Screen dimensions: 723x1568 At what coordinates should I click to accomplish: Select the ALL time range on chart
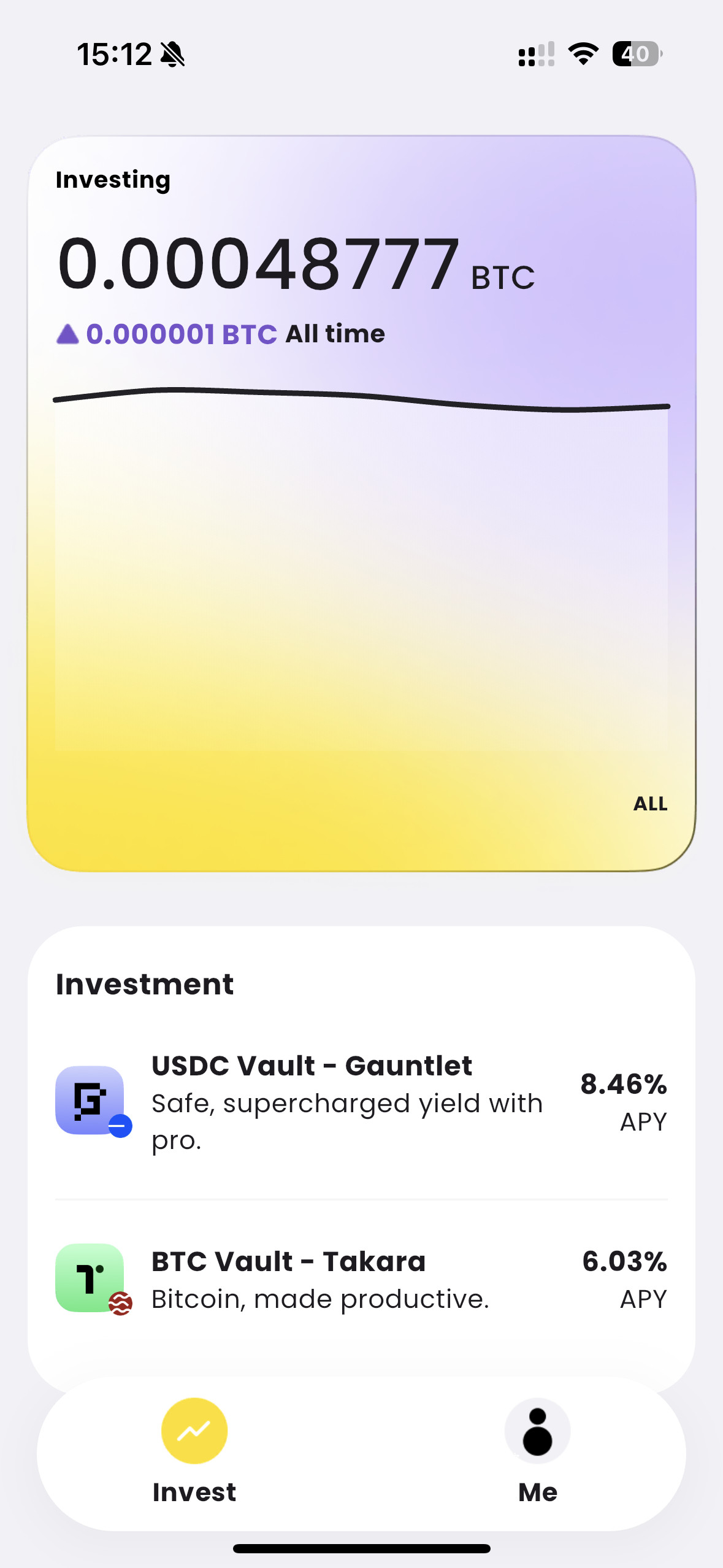[650, 804]
